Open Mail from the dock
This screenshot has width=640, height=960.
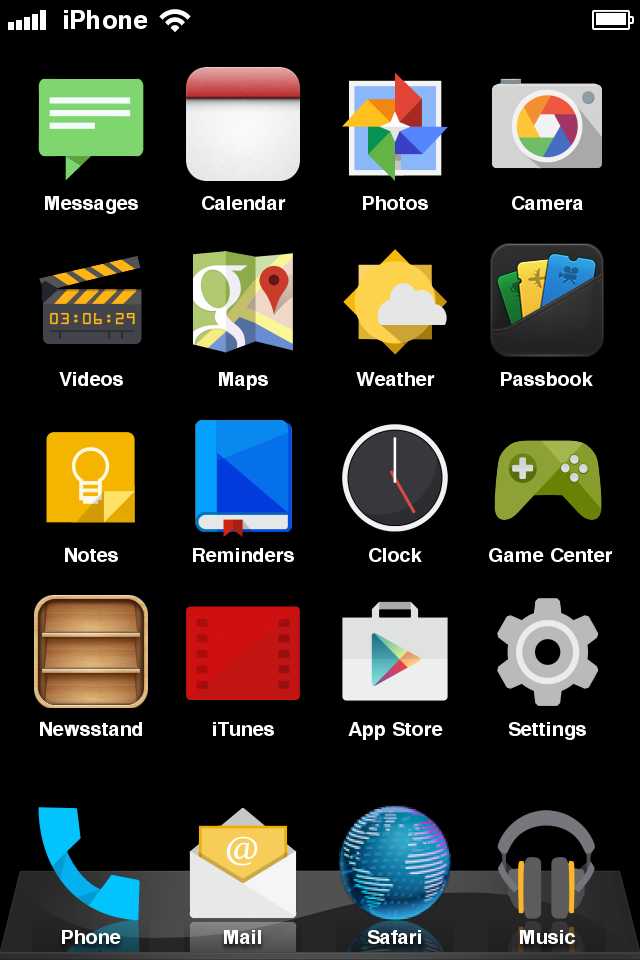[x=243, y=865]
